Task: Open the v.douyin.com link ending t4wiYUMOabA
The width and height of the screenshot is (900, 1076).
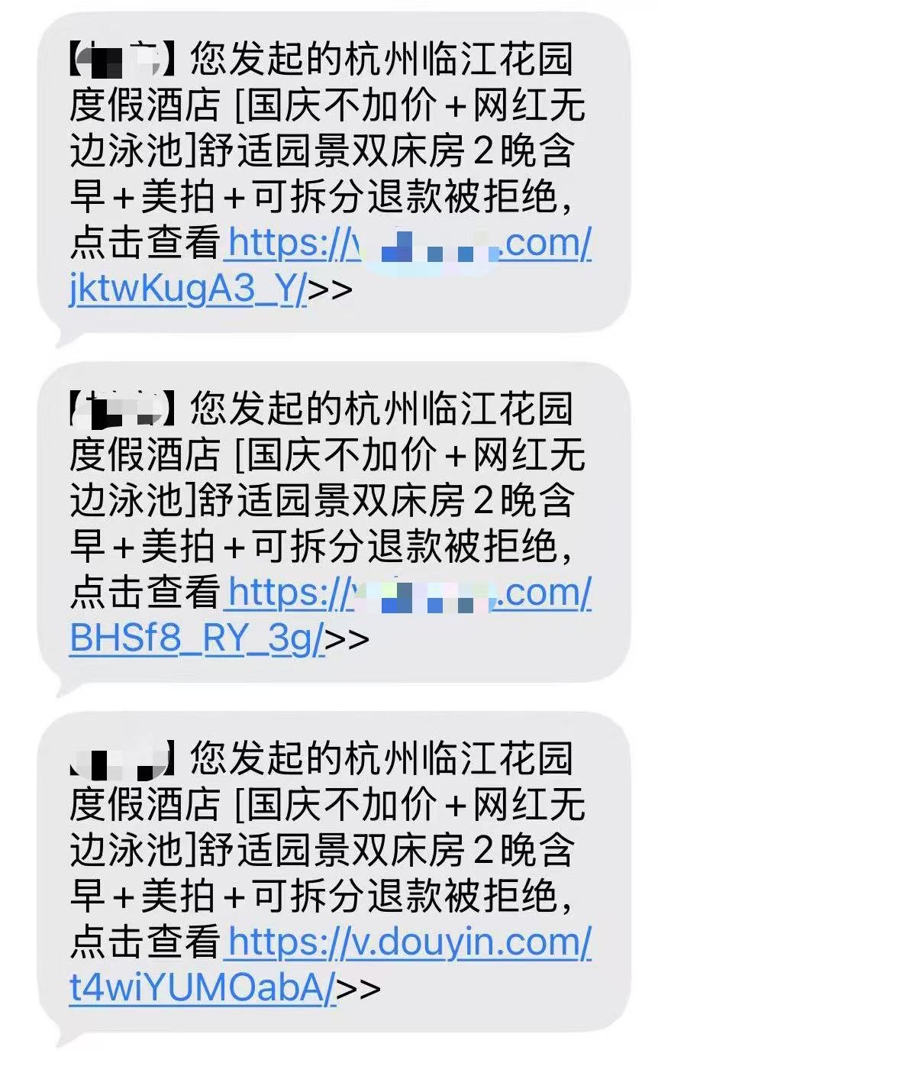Action: coord(201,989)
